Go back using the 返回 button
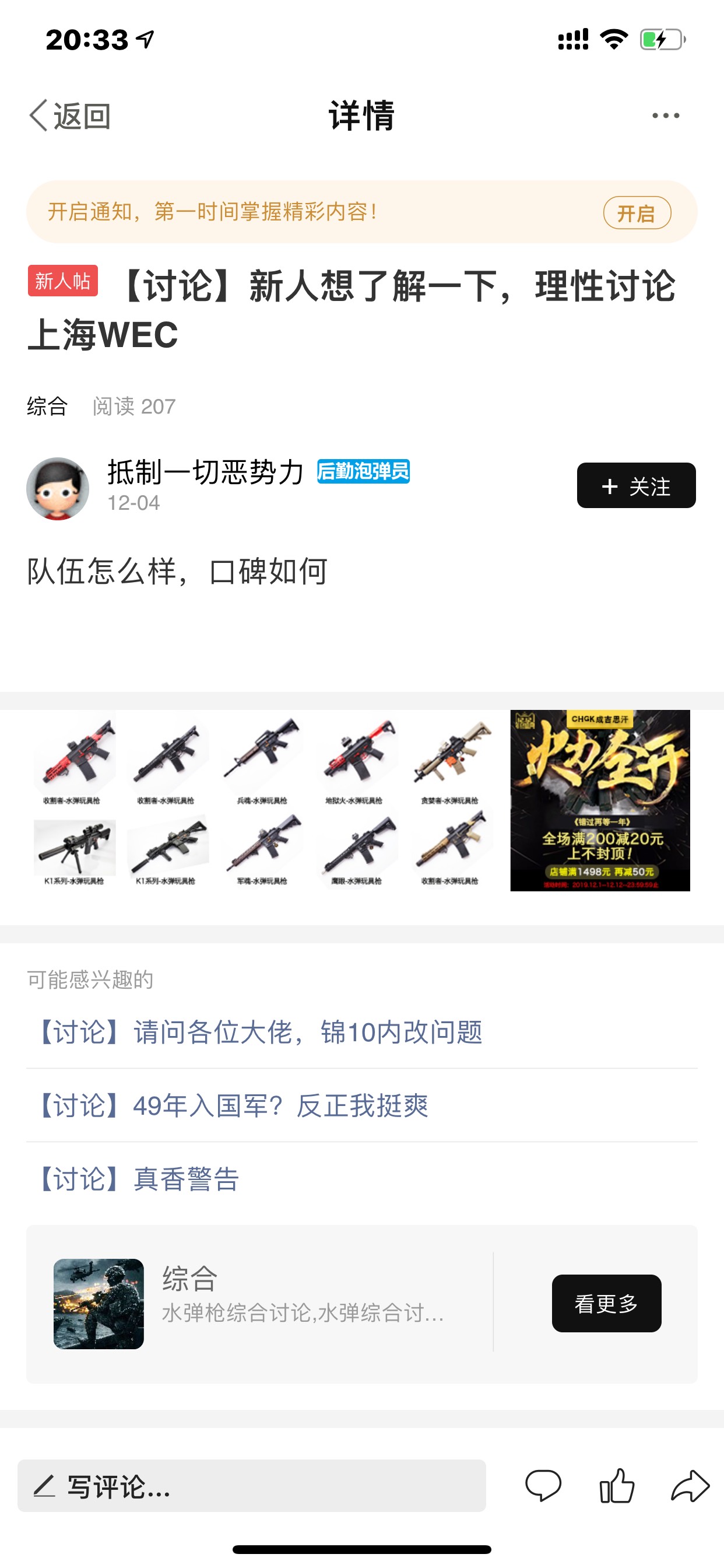724x1568 pixels. pos(70,116)
